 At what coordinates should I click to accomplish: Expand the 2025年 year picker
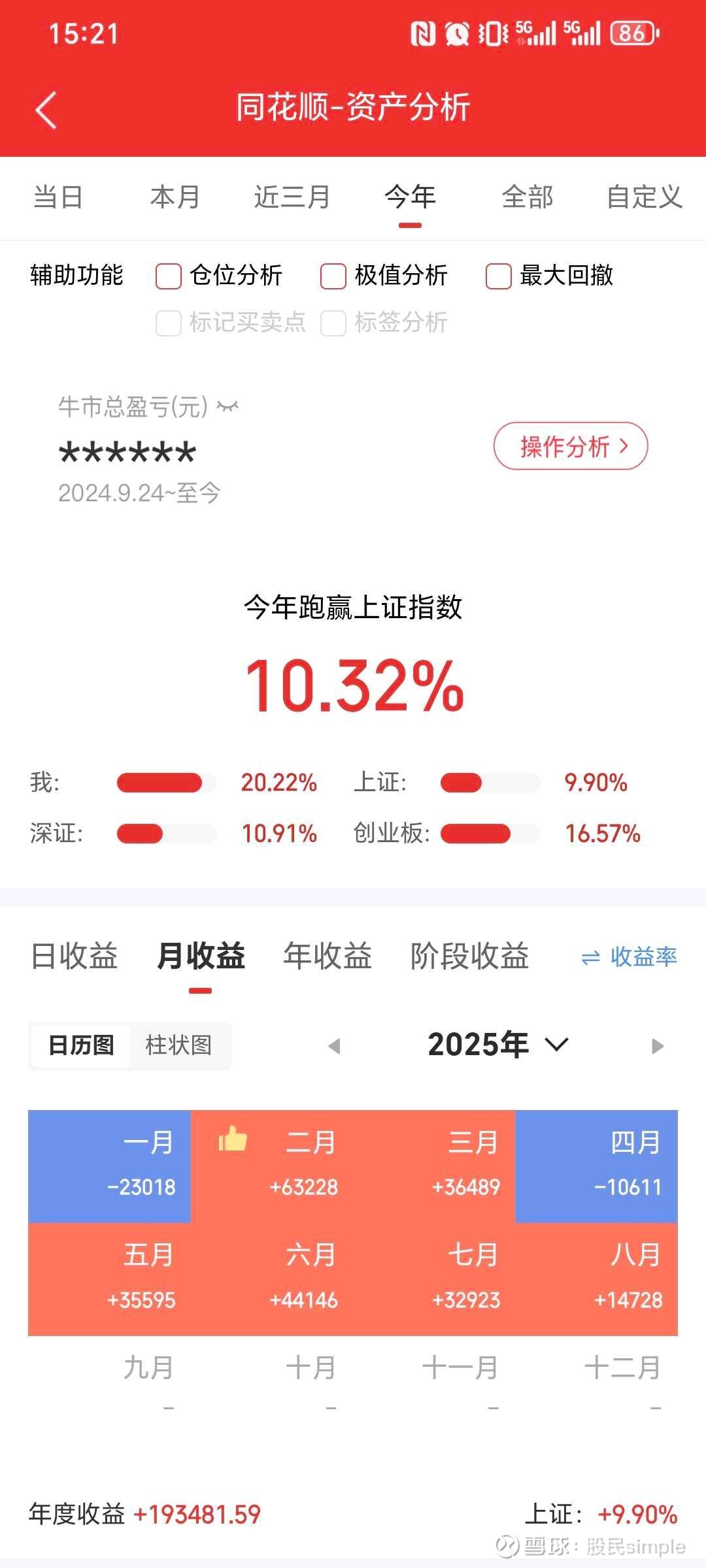pyautogui.click(x=498, y=1045)
